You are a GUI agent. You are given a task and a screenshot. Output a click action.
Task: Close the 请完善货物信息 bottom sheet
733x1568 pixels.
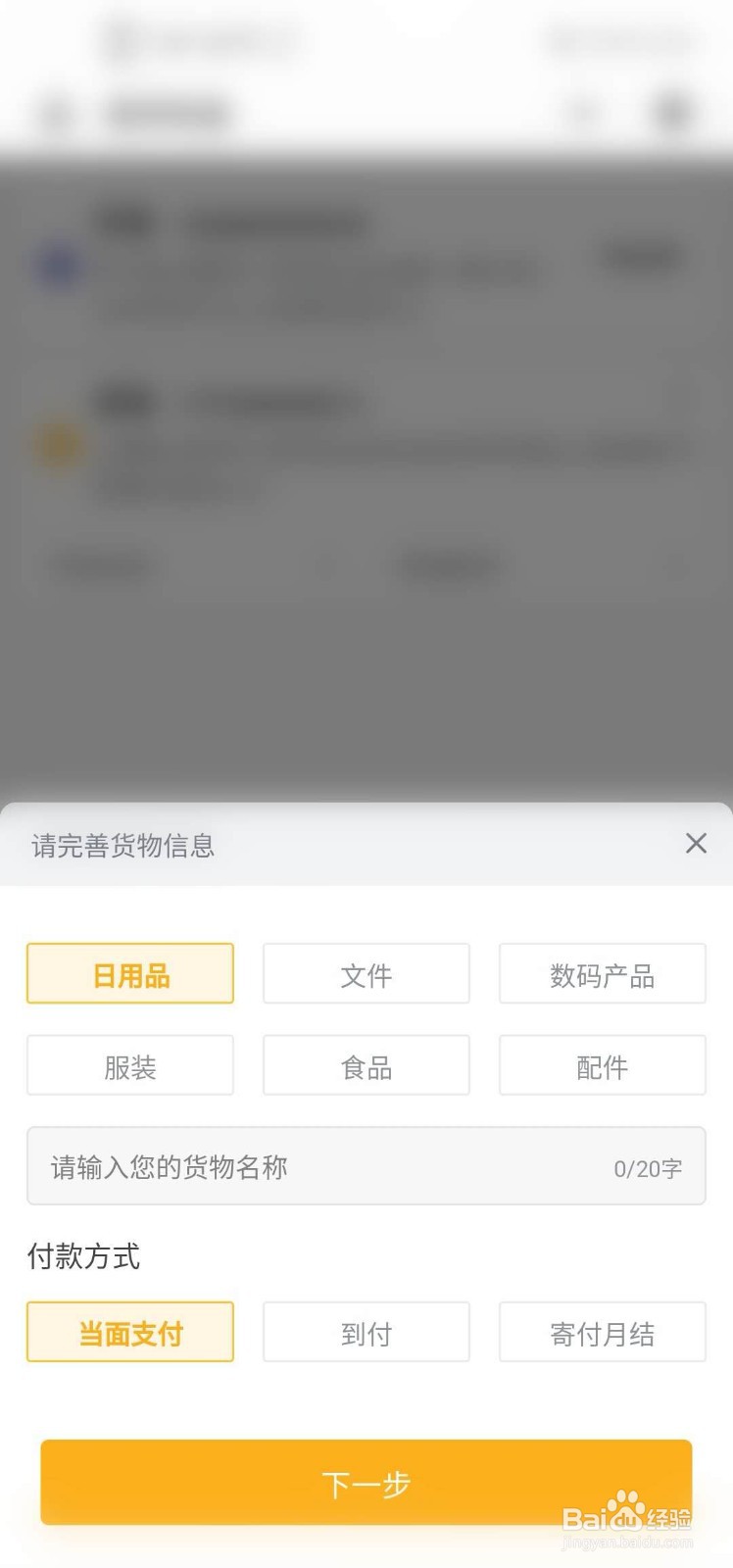[696, 844]
